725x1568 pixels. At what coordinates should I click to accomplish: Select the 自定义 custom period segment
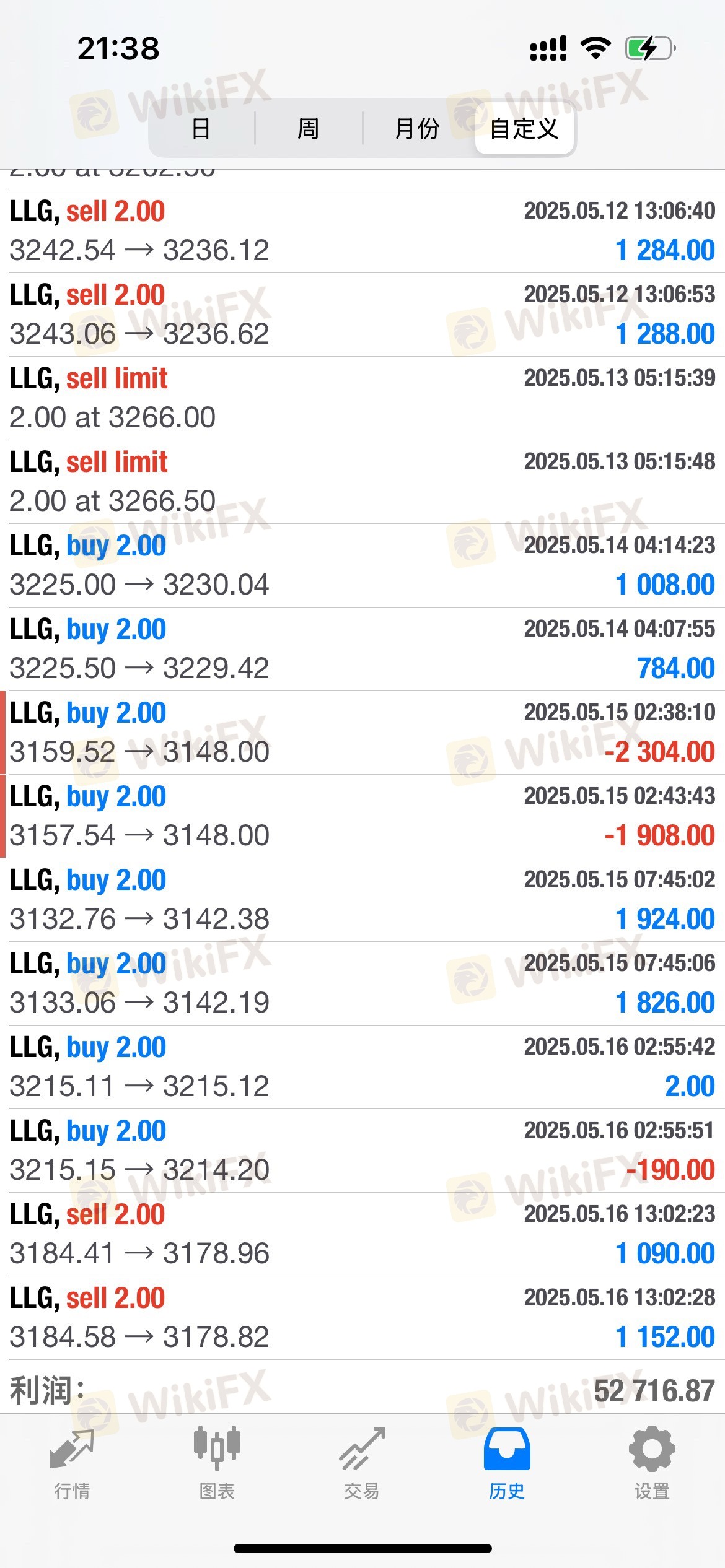click(x=524, y=129)
